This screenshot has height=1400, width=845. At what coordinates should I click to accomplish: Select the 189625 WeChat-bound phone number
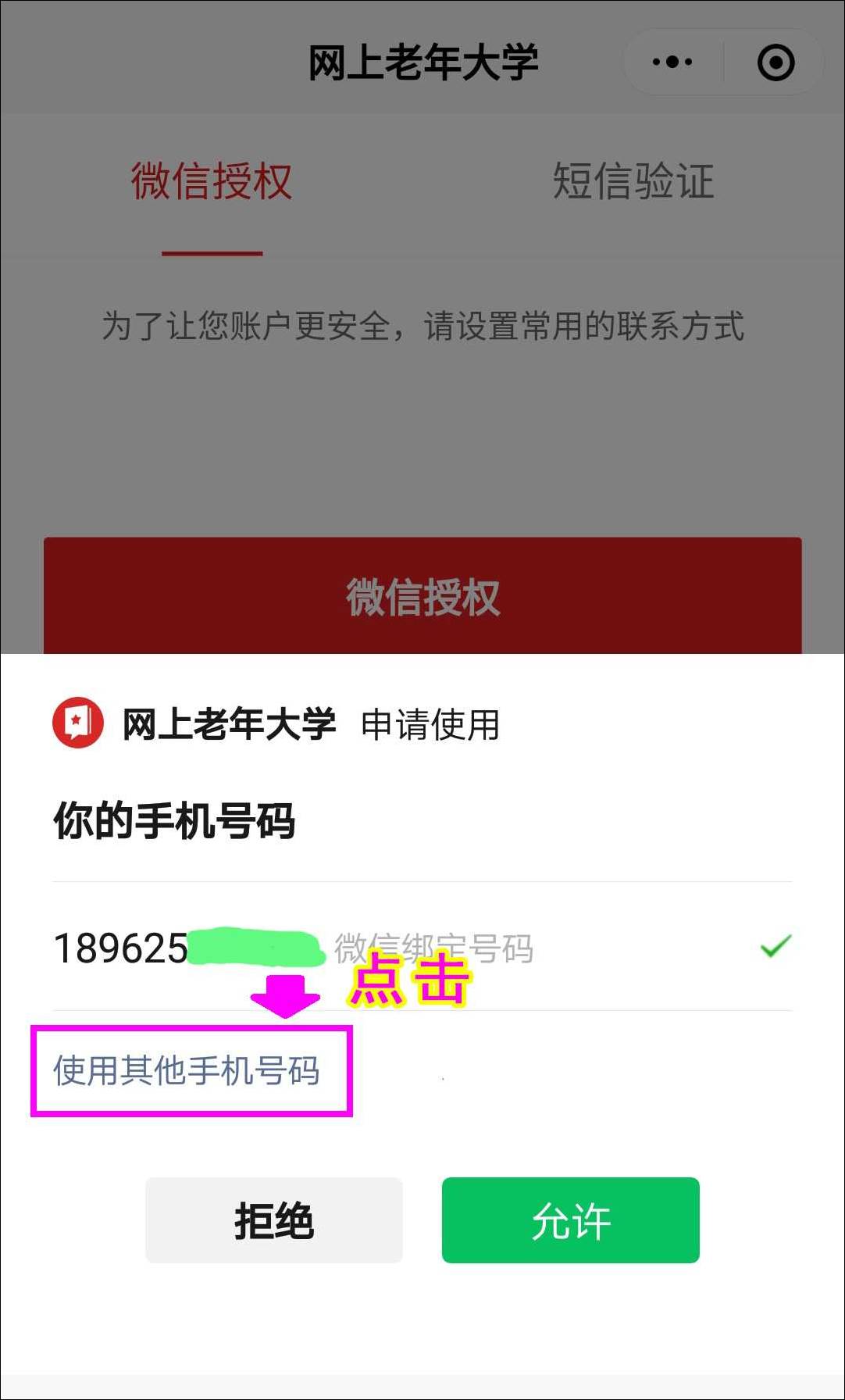[x=422, y=948]
